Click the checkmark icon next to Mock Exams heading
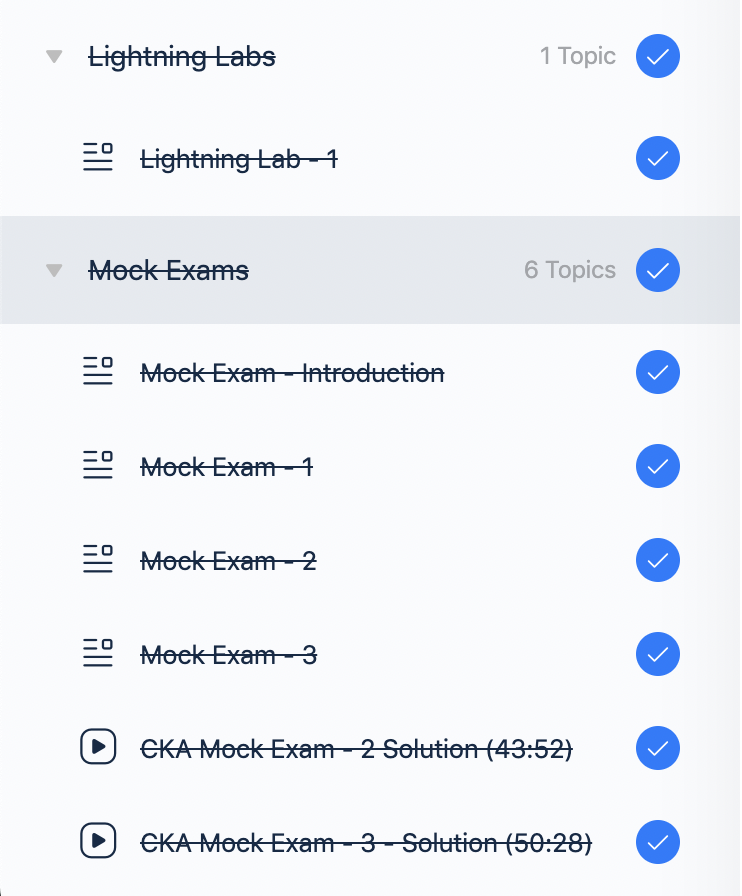Image resolution: width=742 pixels, height=896 pixels. (x=657, y=270)
